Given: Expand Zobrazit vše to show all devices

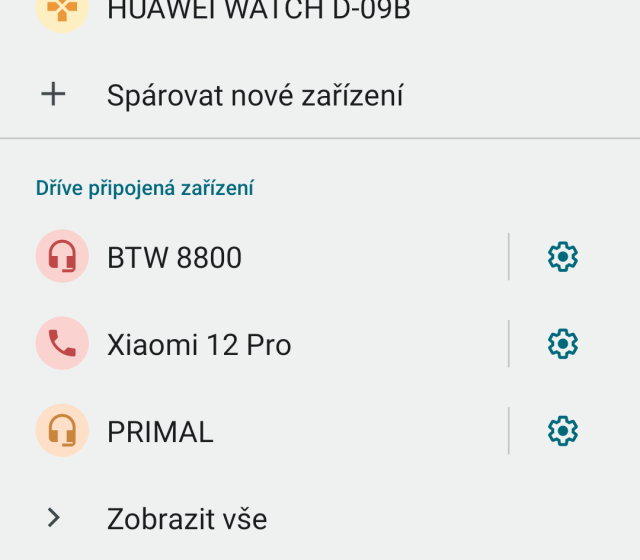Looking at the screenshot, I should point(186,519).
